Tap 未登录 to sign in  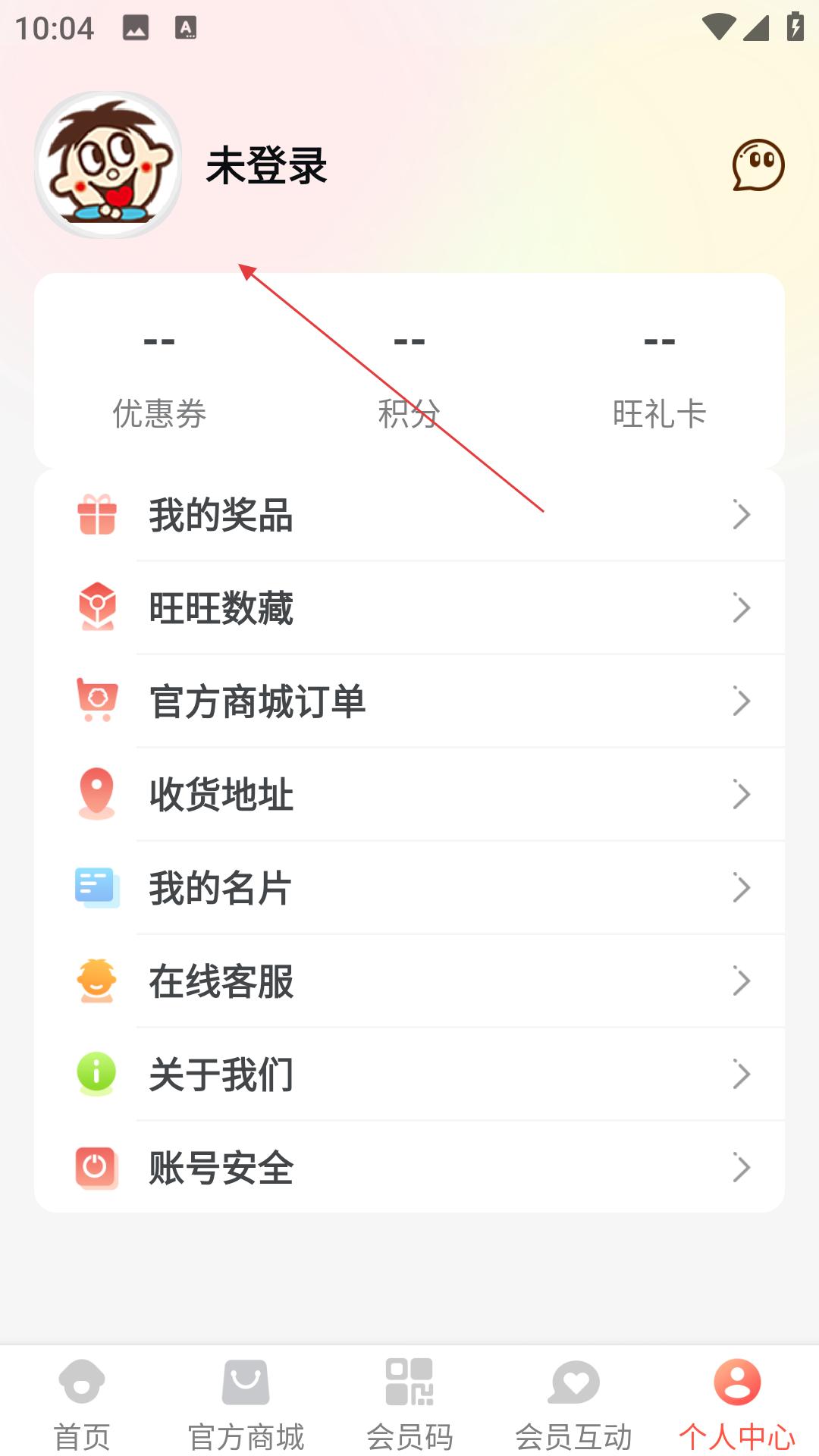pyautogui.click(x=266, y=166)
